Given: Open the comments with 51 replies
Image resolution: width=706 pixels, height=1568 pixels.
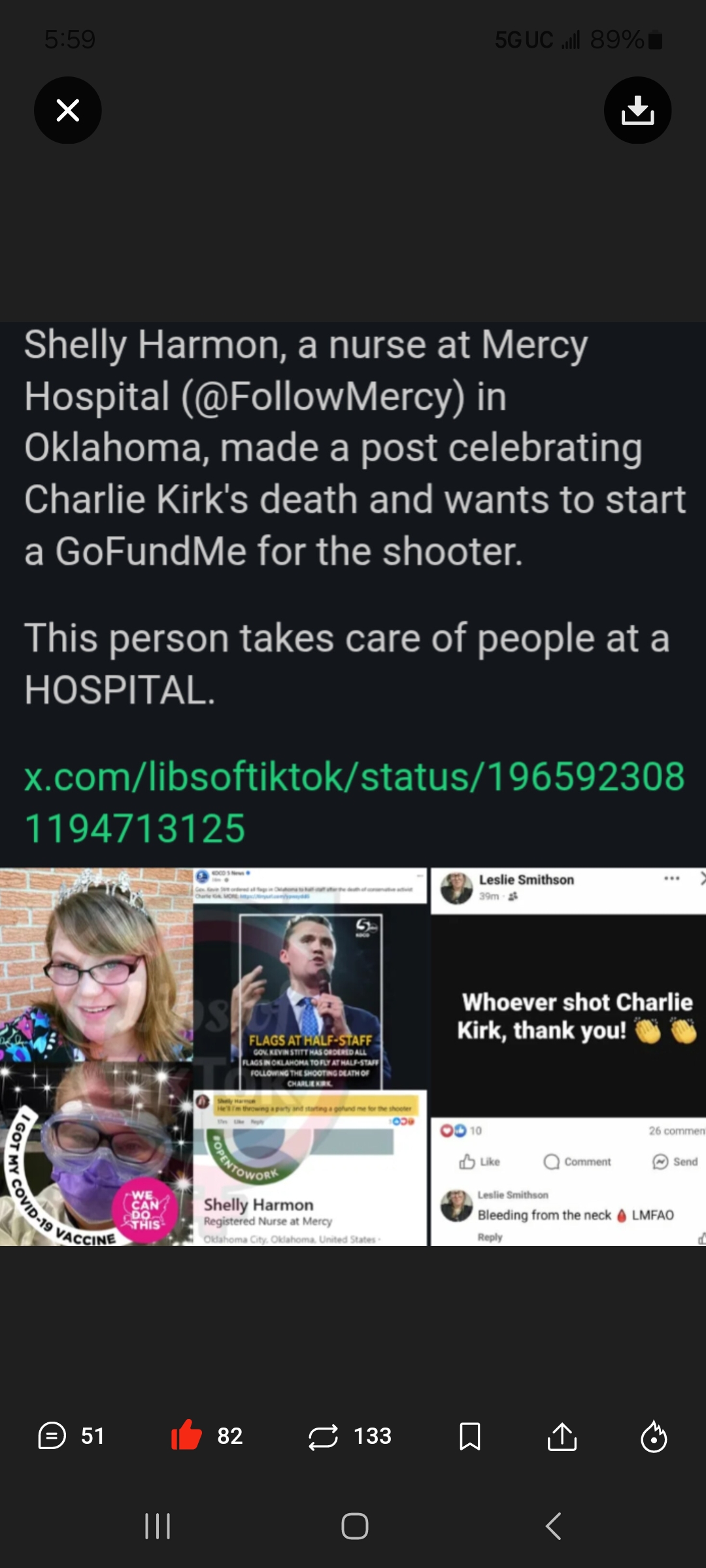Looking at the screenshot, I should pos(53,1435).
